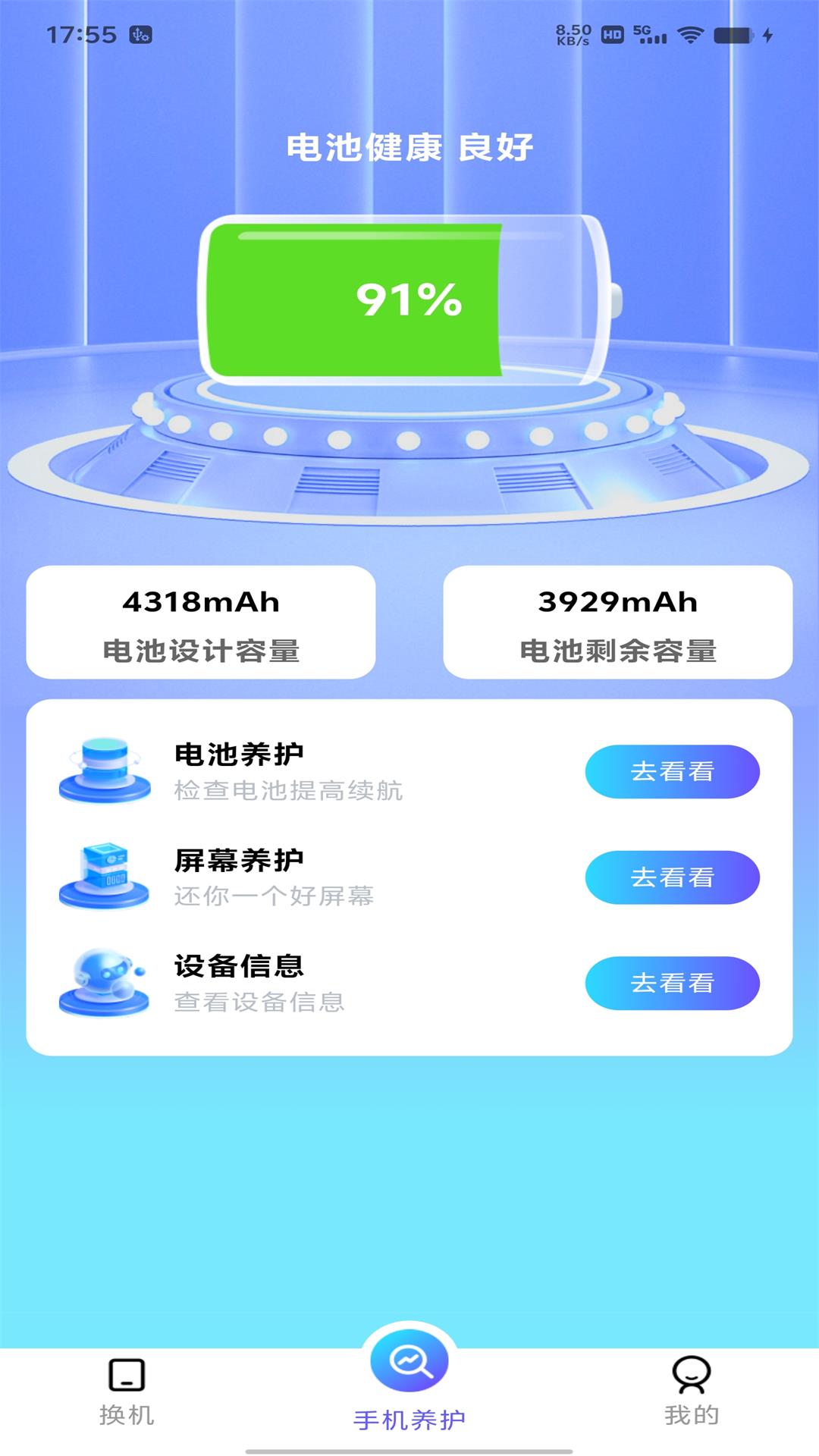The height and width of the screenshot is (1456, 819).
Task: Tap 去看看 next to 设备信息
Action: point(672,983)
